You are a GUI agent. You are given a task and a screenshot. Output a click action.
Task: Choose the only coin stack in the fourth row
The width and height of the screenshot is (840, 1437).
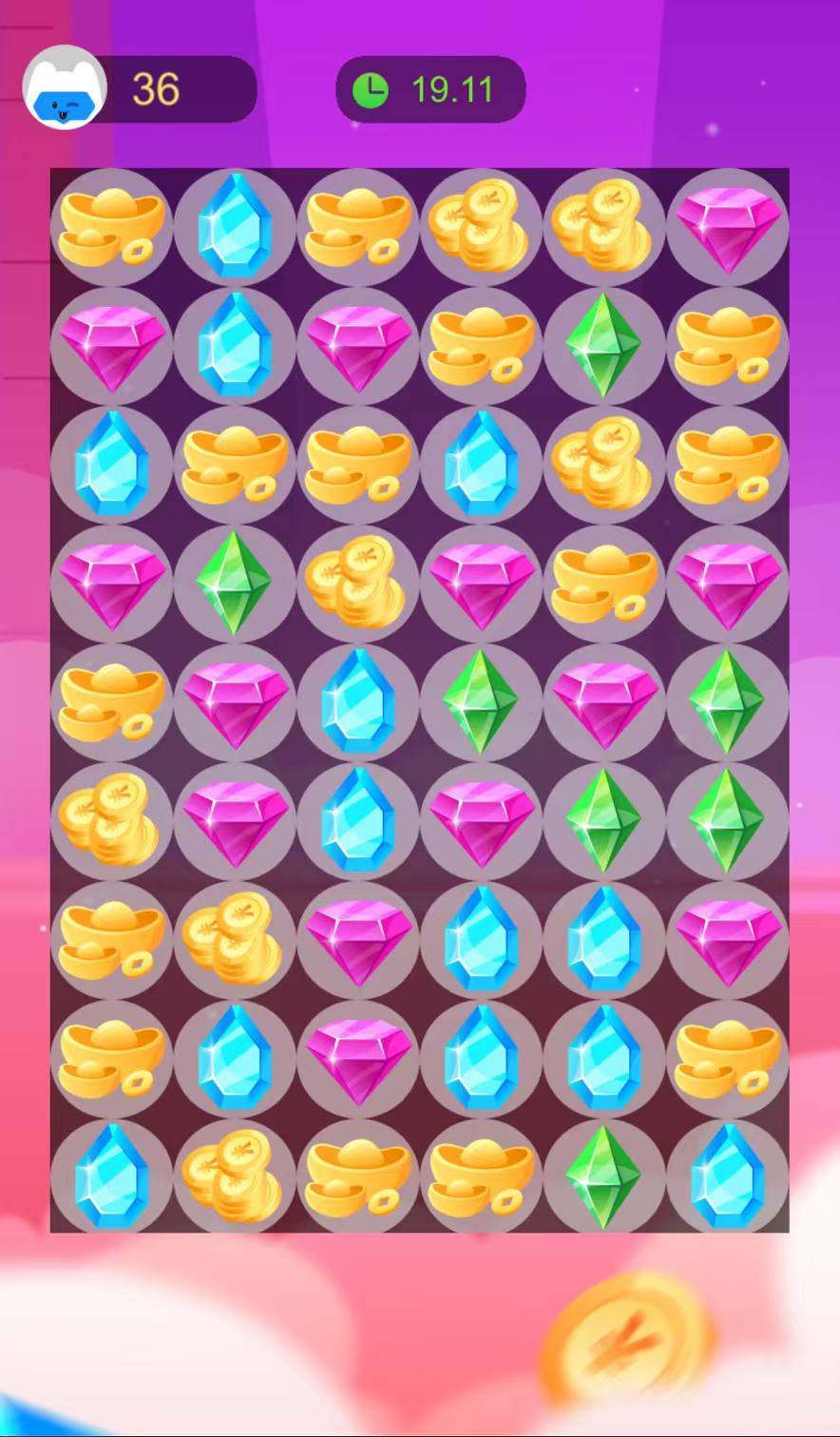(358, 582)
